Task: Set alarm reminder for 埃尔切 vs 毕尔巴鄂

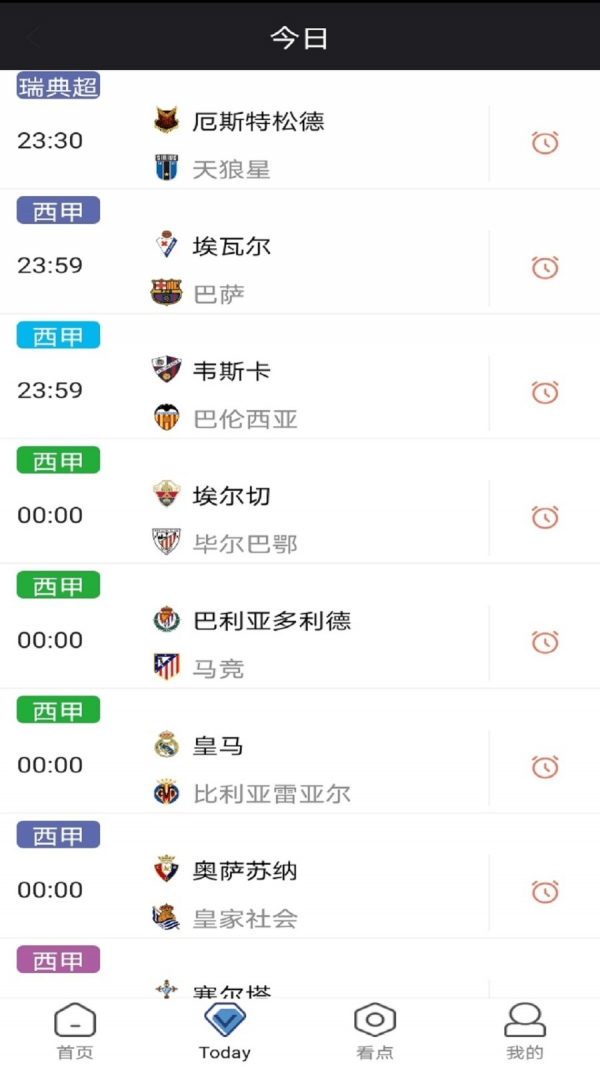Action: click(x=544, y=518)
